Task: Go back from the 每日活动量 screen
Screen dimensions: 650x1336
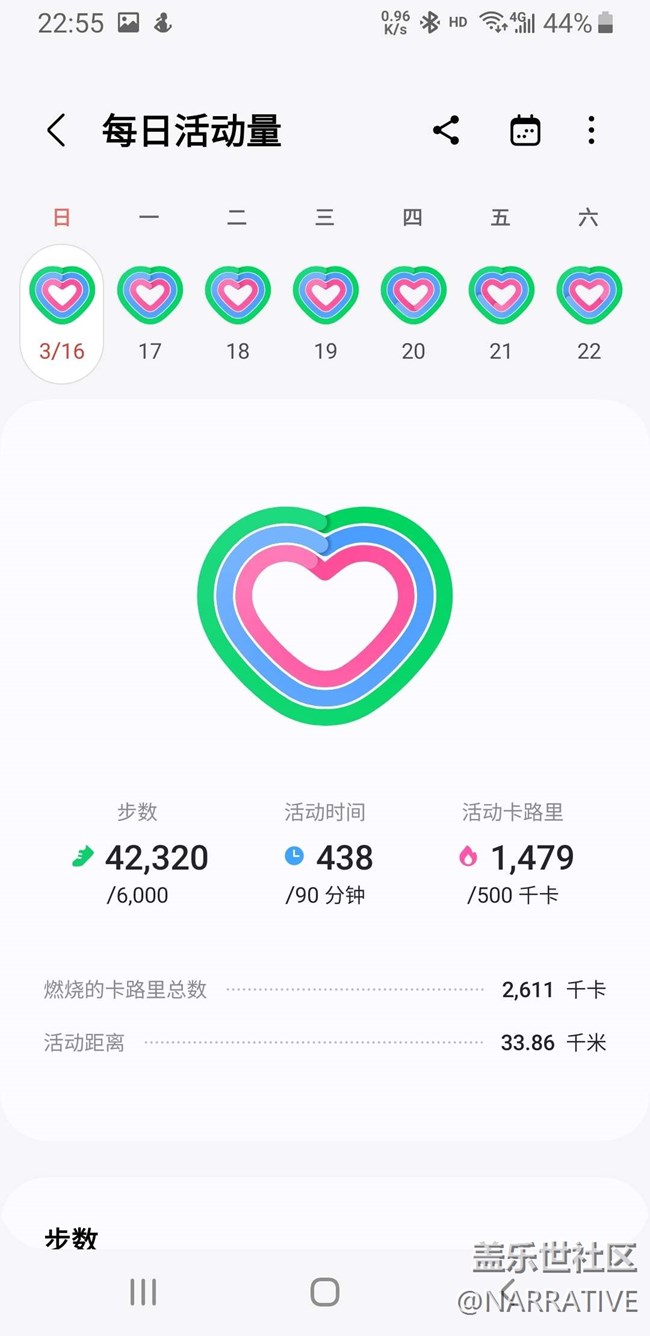Action: (56, 130)
